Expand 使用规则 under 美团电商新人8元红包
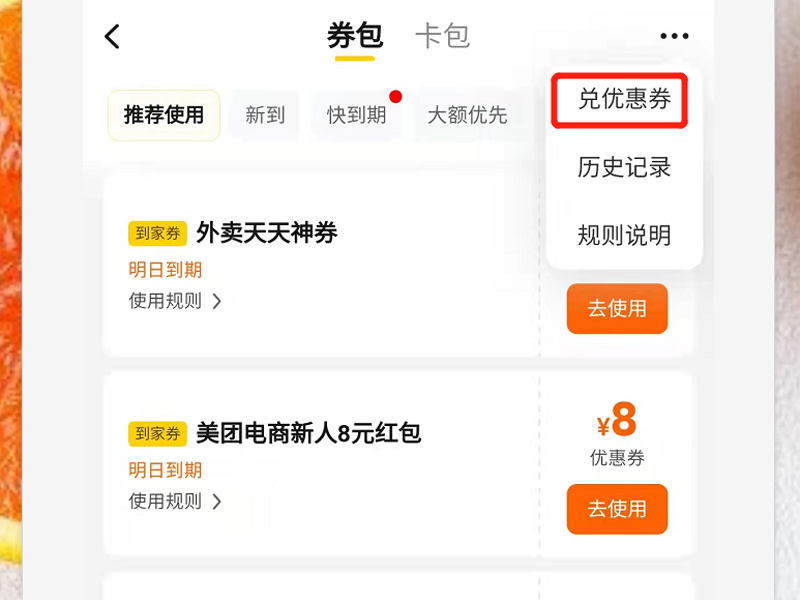The height and width of the screenshot is (600, 800). (x=175, y=501)
